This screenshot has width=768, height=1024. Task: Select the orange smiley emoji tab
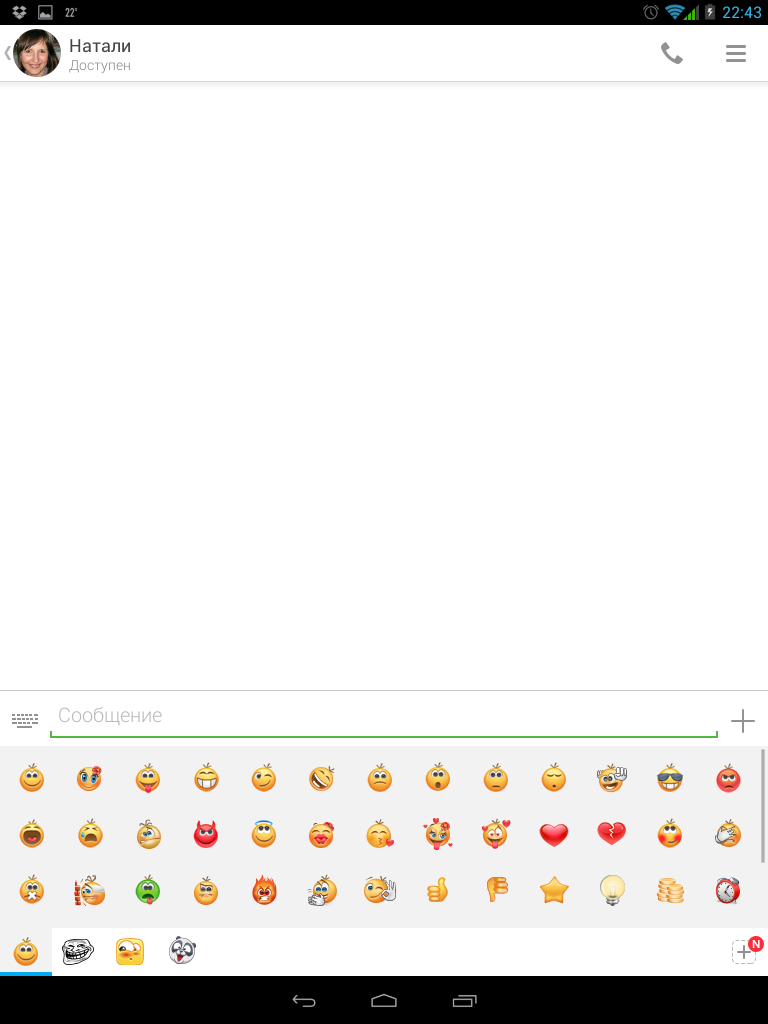click(26, 951)
